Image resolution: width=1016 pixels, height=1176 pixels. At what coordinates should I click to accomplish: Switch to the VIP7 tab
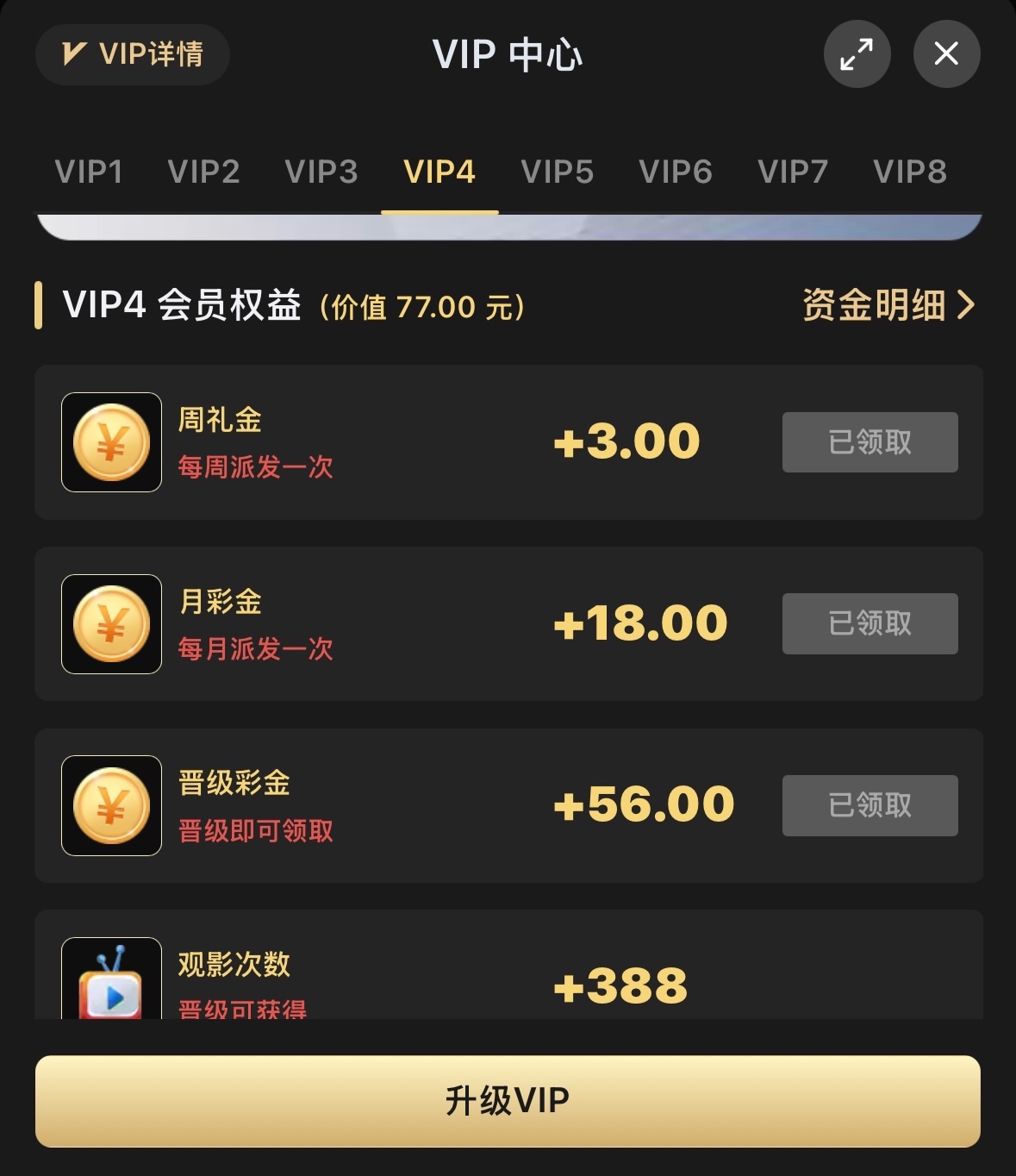[792, 172]
